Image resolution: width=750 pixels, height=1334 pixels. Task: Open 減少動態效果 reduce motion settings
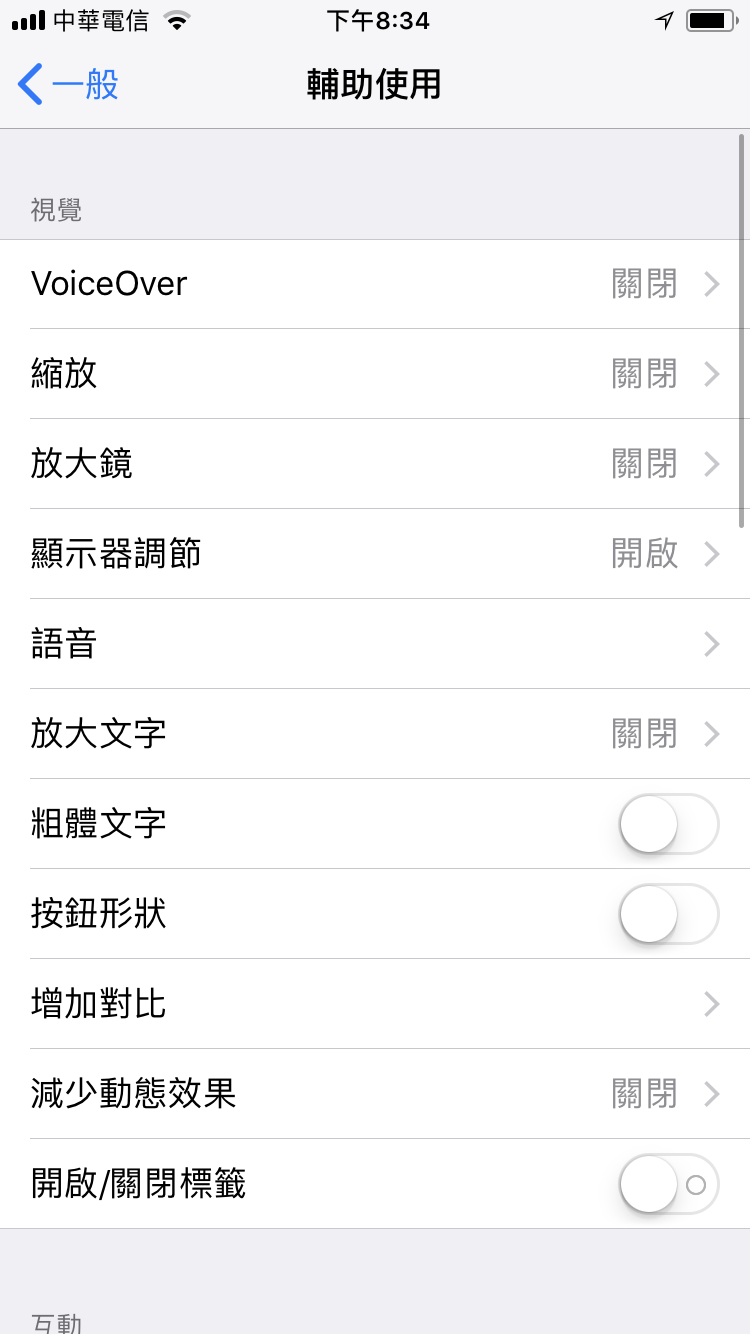coord(375,1094)
